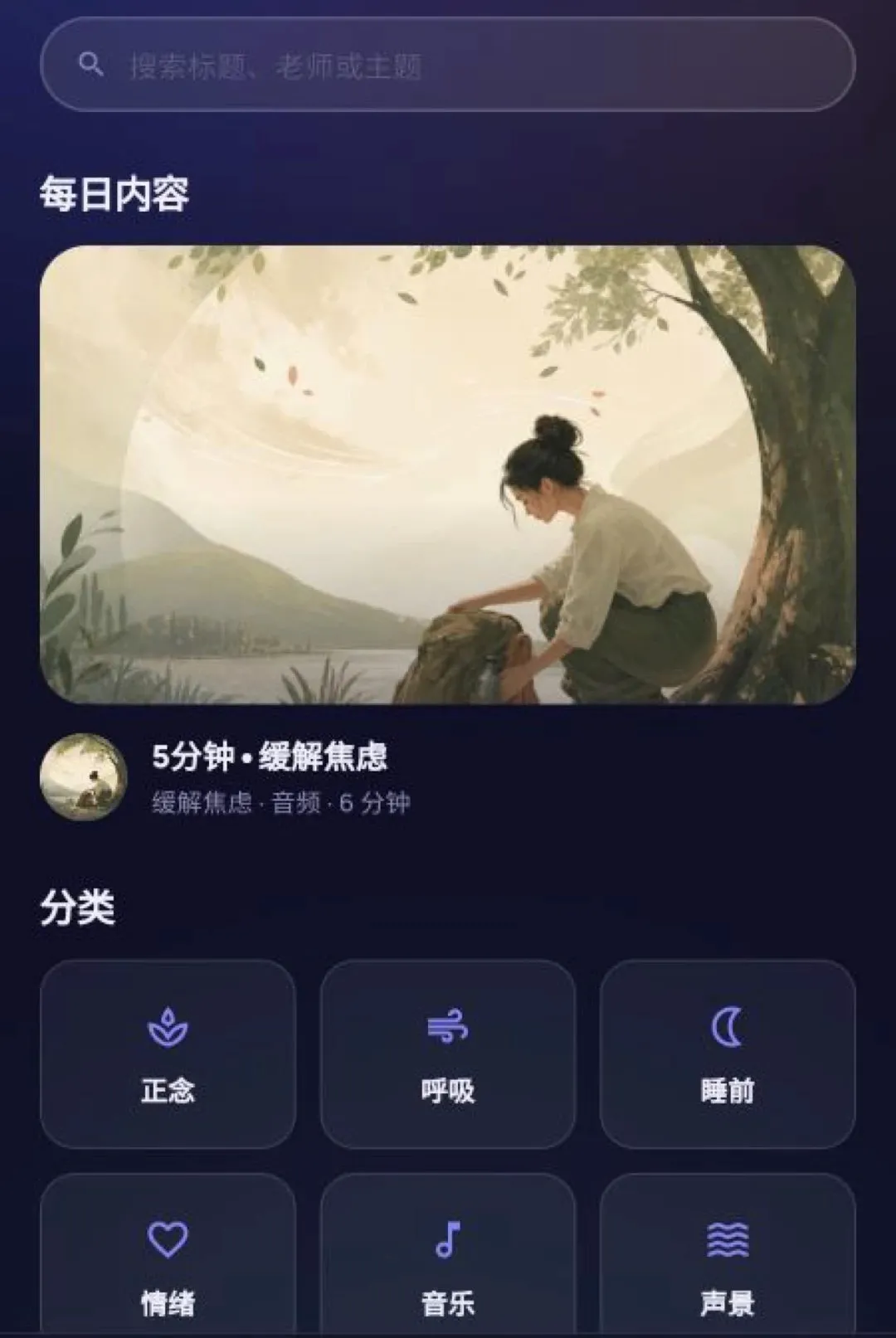This screenshot has width=896, height=1338.
Task: Browse the 睡前 category
Action: point(728,1053)
